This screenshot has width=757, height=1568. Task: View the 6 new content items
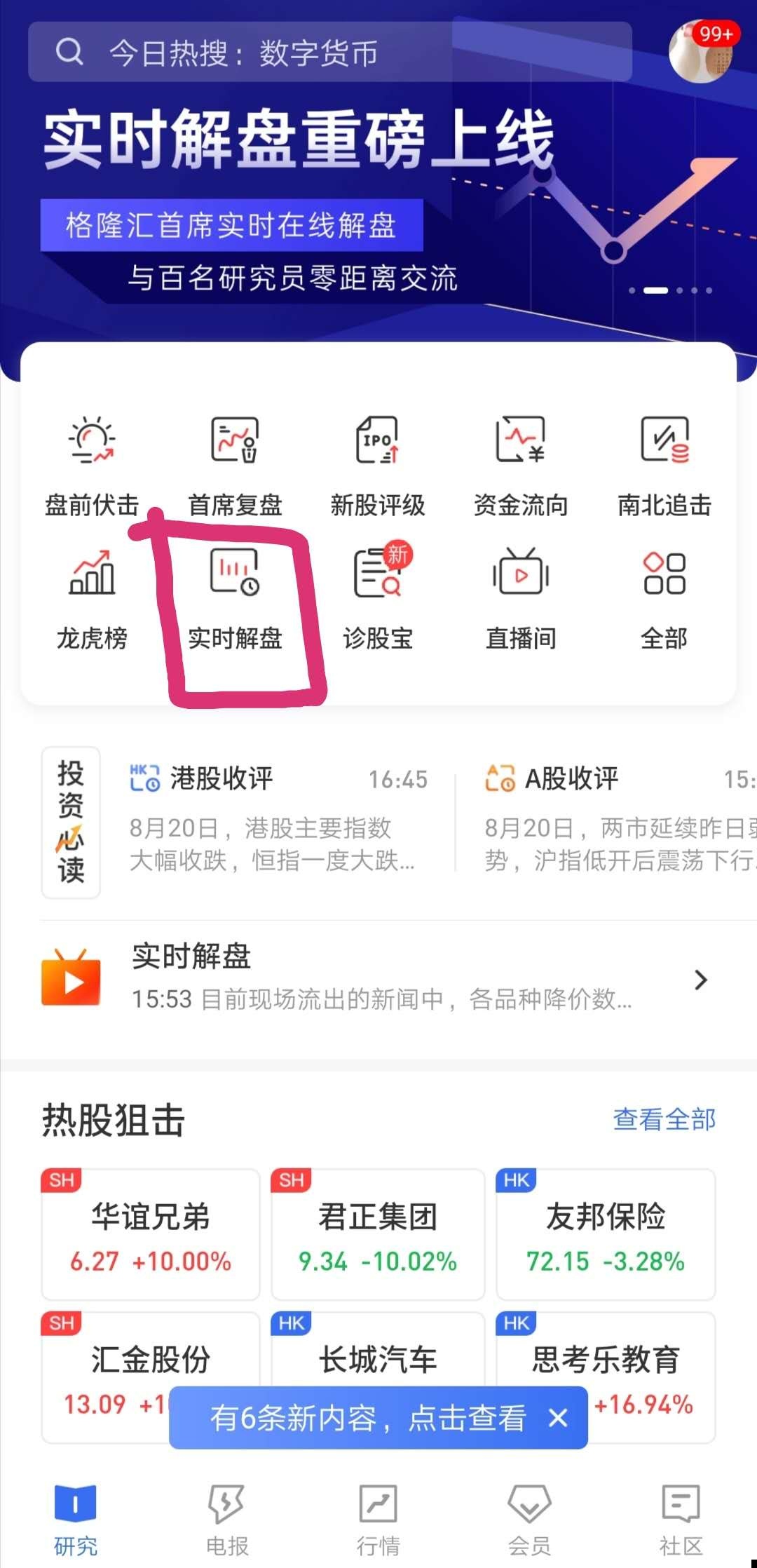[x=368, y=1418]
